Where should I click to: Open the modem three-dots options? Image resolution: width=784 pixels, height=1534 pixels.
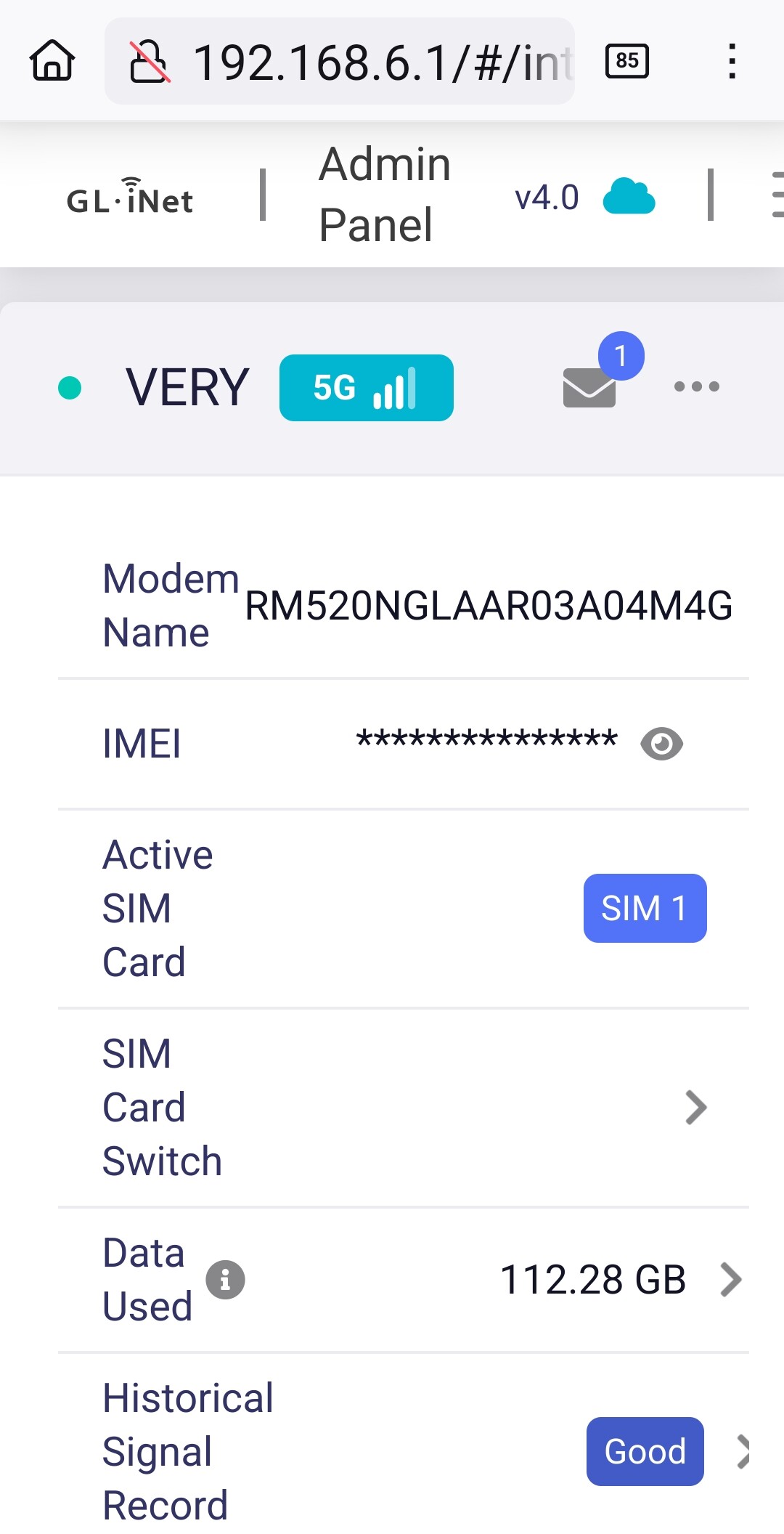point(697,386)
